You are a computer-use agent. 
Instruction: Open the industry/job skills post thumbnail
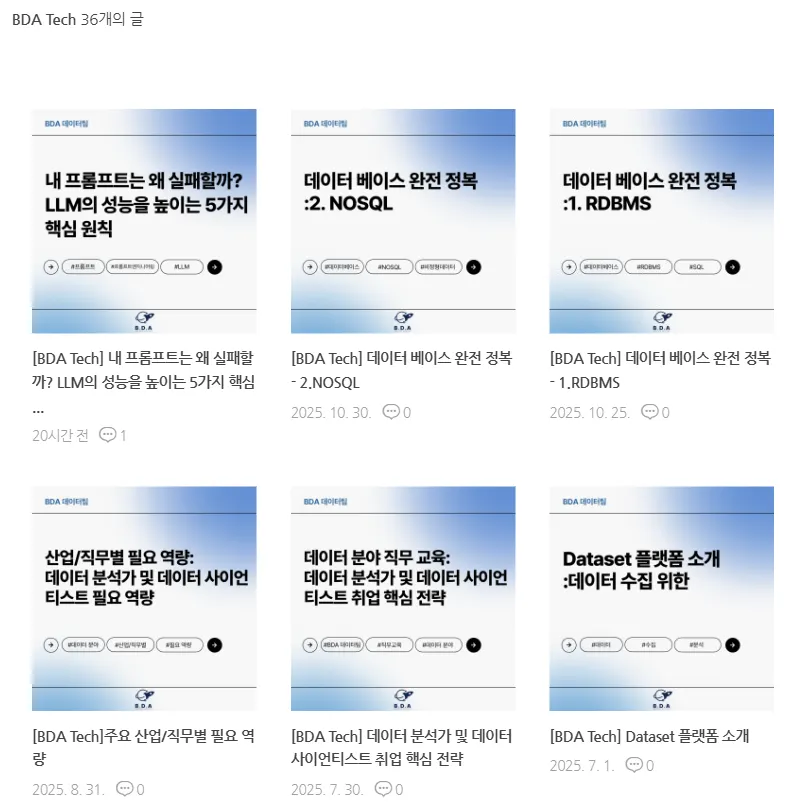coord(144,598)
